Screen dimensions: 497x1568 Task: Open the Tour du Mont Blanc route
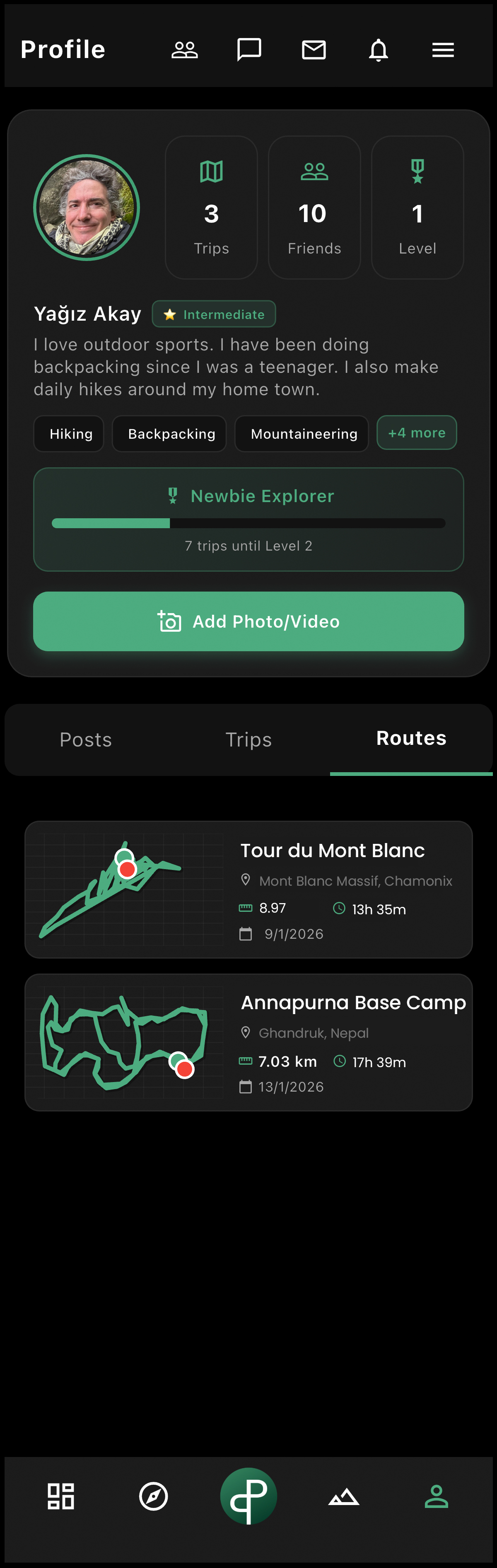pos(248,889)
